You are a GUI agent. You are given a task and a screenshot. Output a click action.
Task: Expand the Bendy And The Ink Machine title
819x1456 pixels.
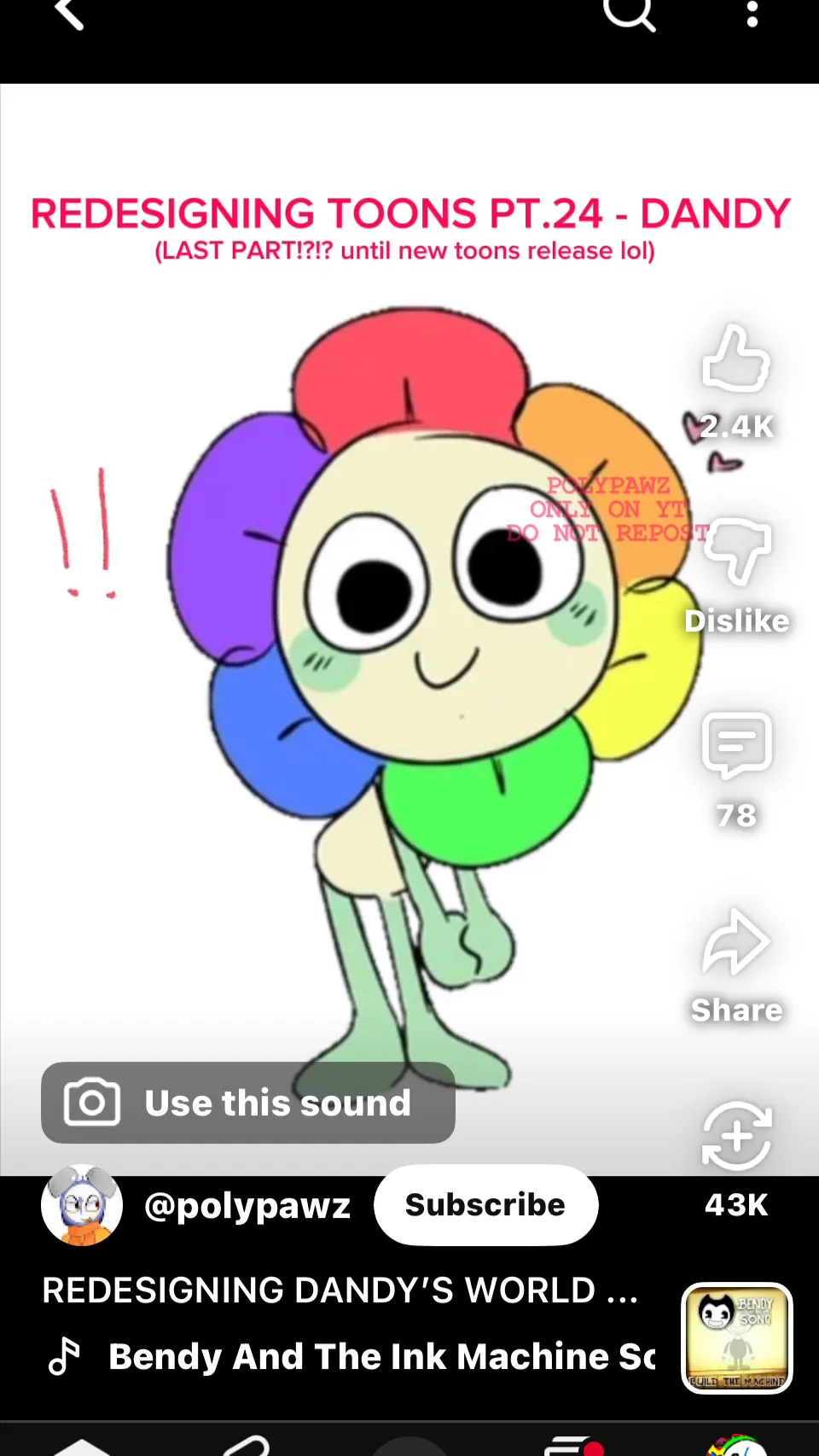pyautogui.click(x=380, y=1356)
